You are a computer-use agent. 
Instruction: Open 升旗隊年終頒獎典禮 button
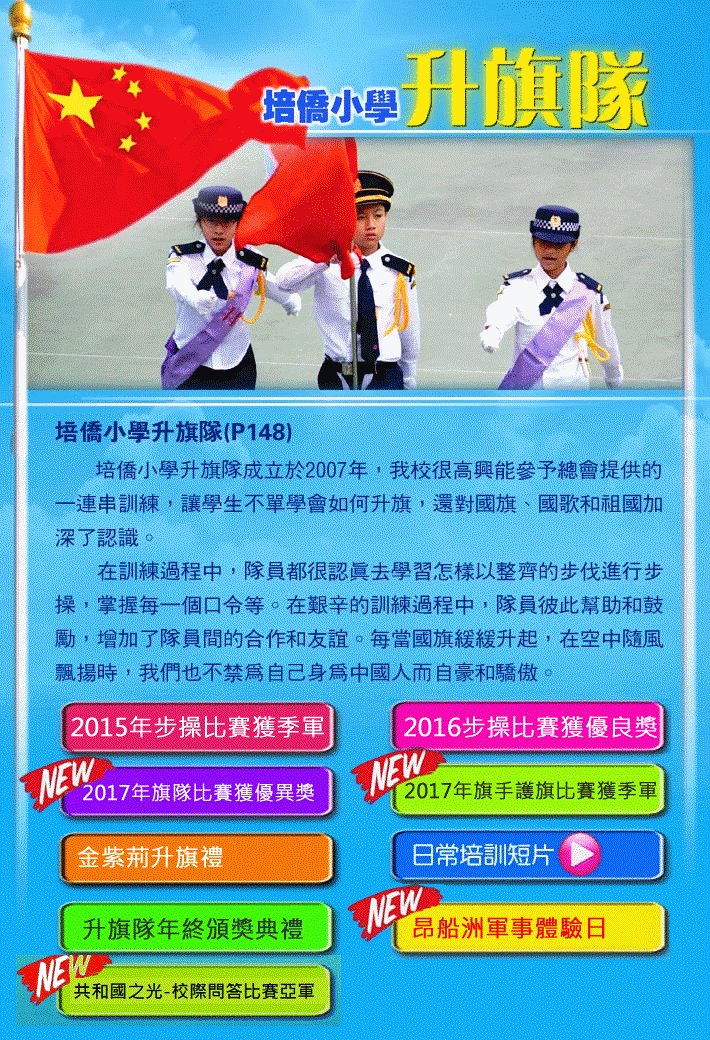pos(197,927)
